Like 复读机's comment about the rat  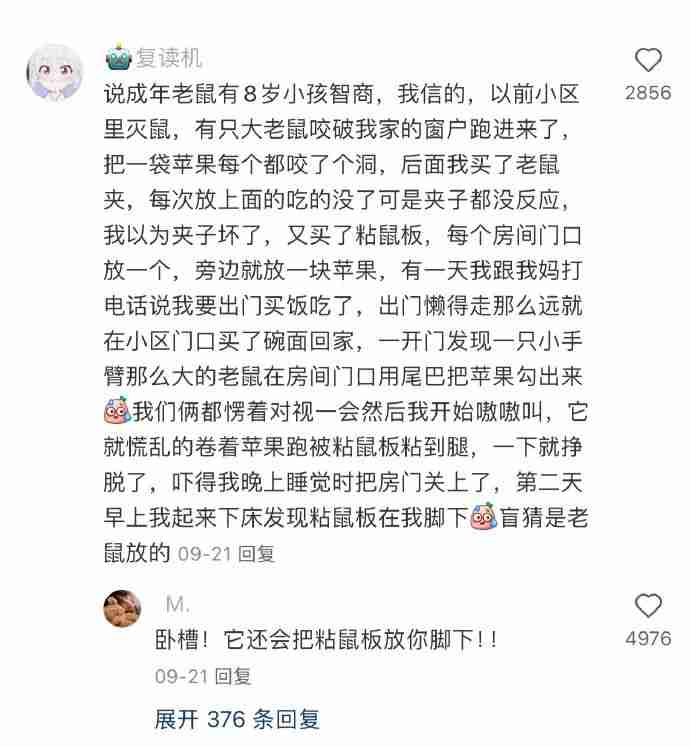(x=648, y=60)
